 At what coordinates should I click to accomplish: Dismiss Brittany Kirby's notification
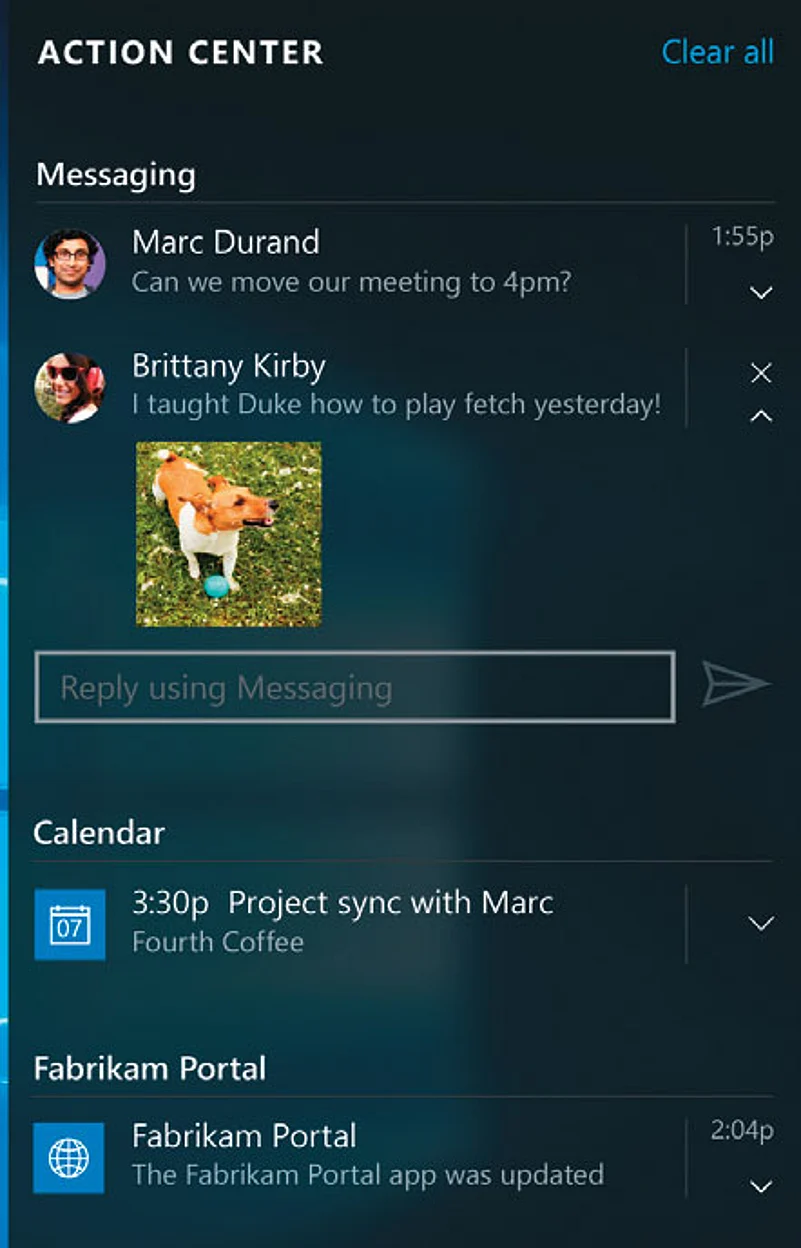tap(761, 373)
